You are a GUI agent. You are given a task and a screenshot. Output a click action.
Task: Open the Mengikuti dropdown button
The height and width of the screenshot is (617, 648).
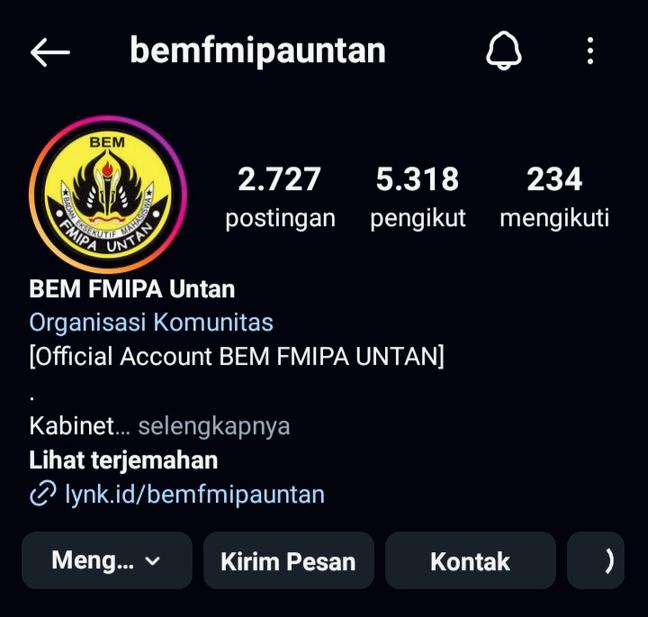pos(107,560)
